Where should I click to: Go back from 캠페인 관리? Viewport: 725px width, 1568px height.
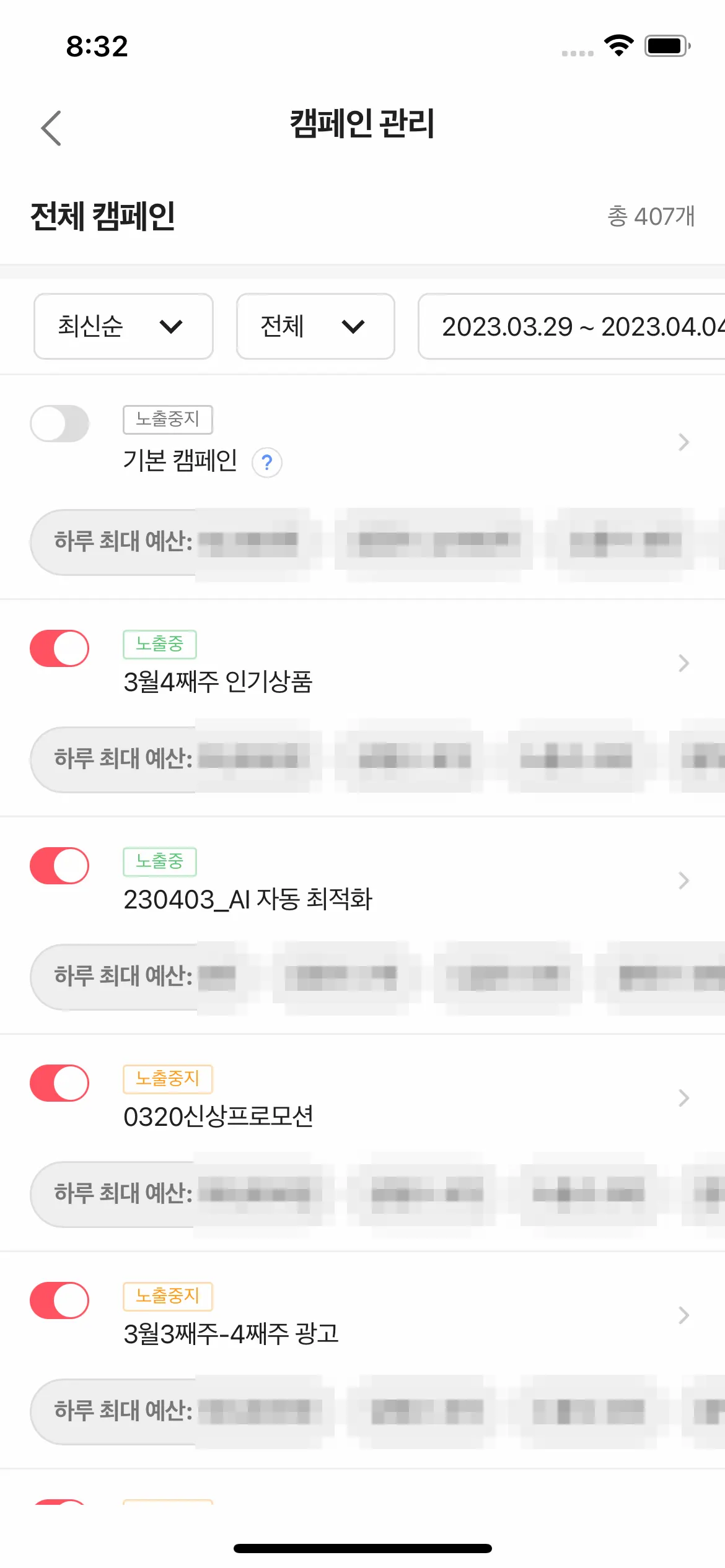tap(51, 128)
